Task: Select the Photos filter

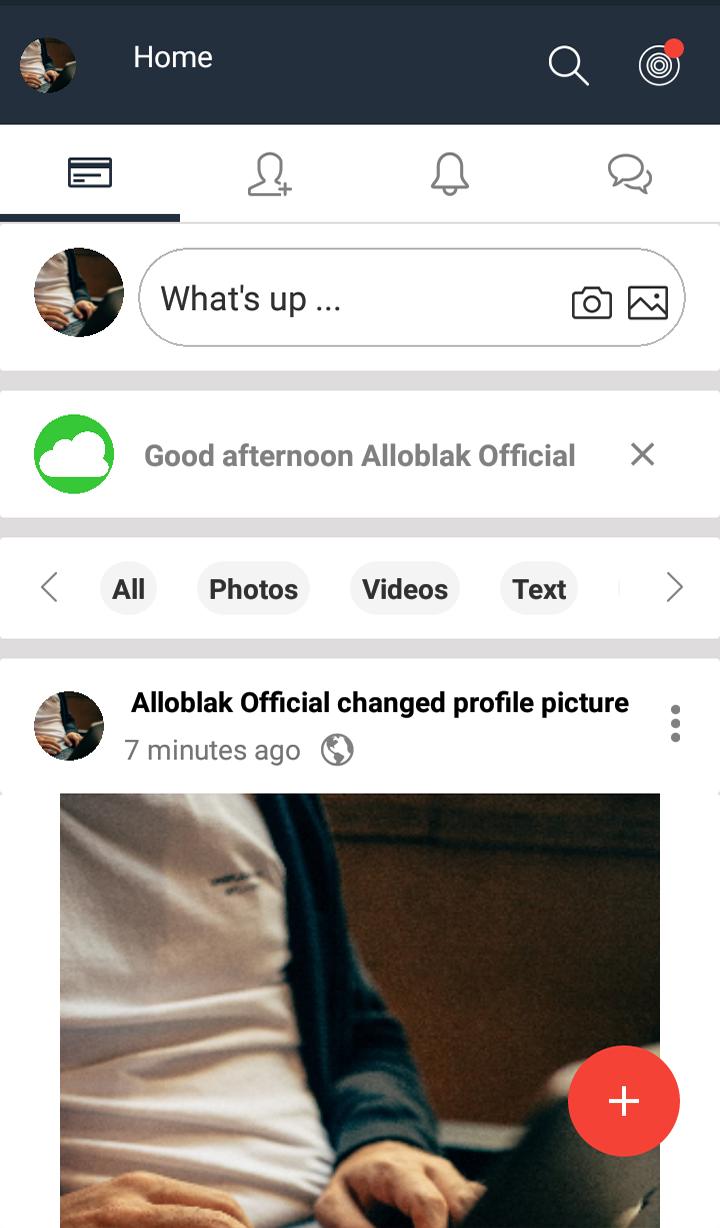Action: (x=252, y=588)
